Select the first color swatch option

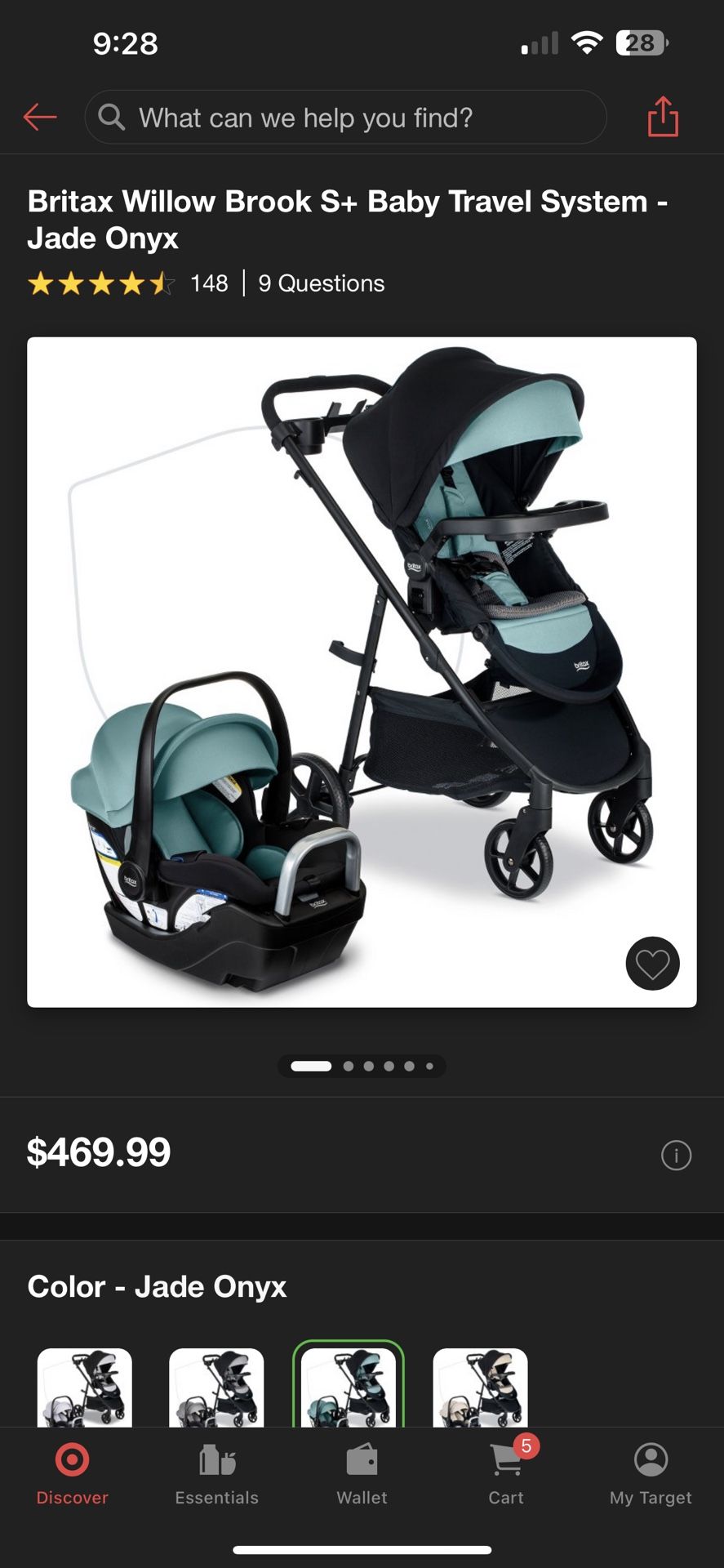85,1387
